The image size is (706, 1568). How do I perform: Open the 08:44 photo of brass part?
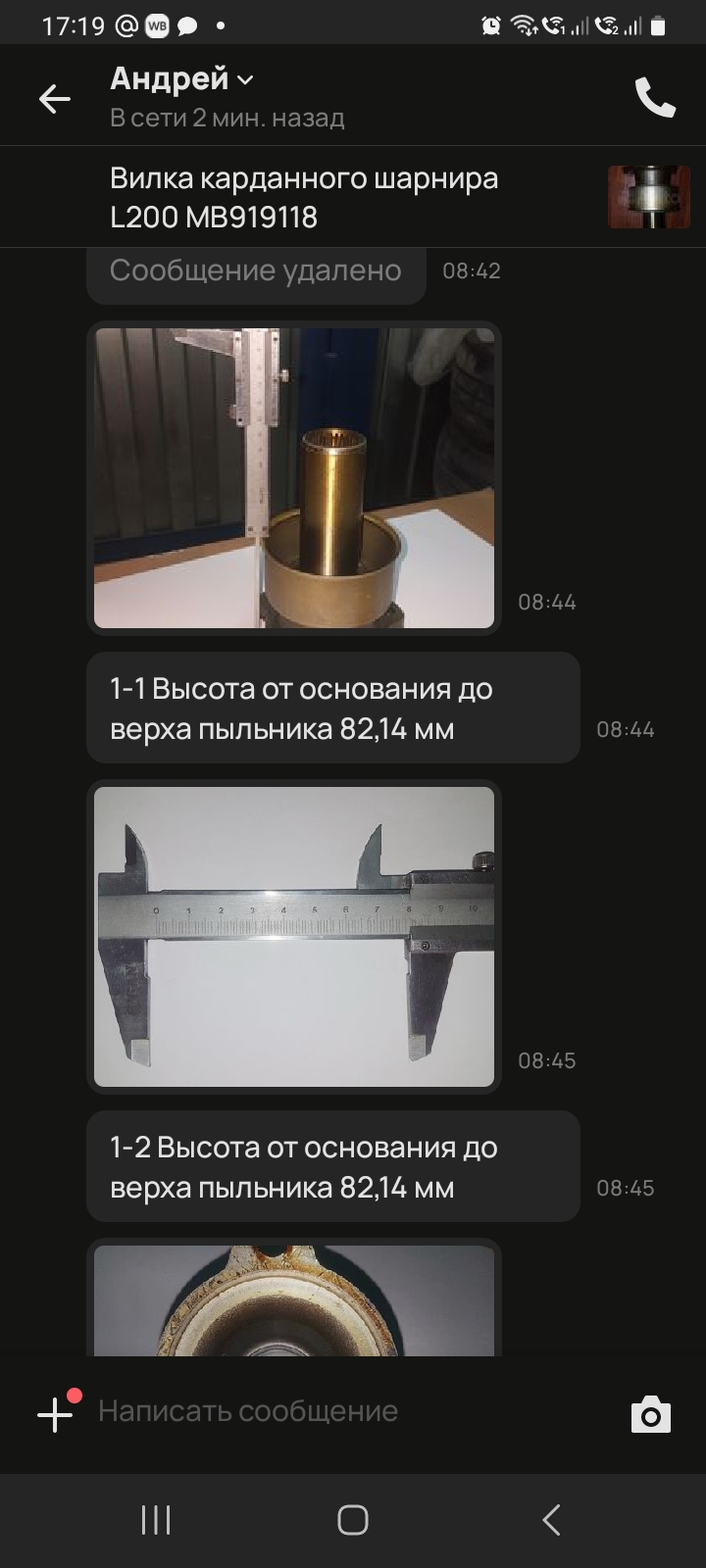[294, 478]
